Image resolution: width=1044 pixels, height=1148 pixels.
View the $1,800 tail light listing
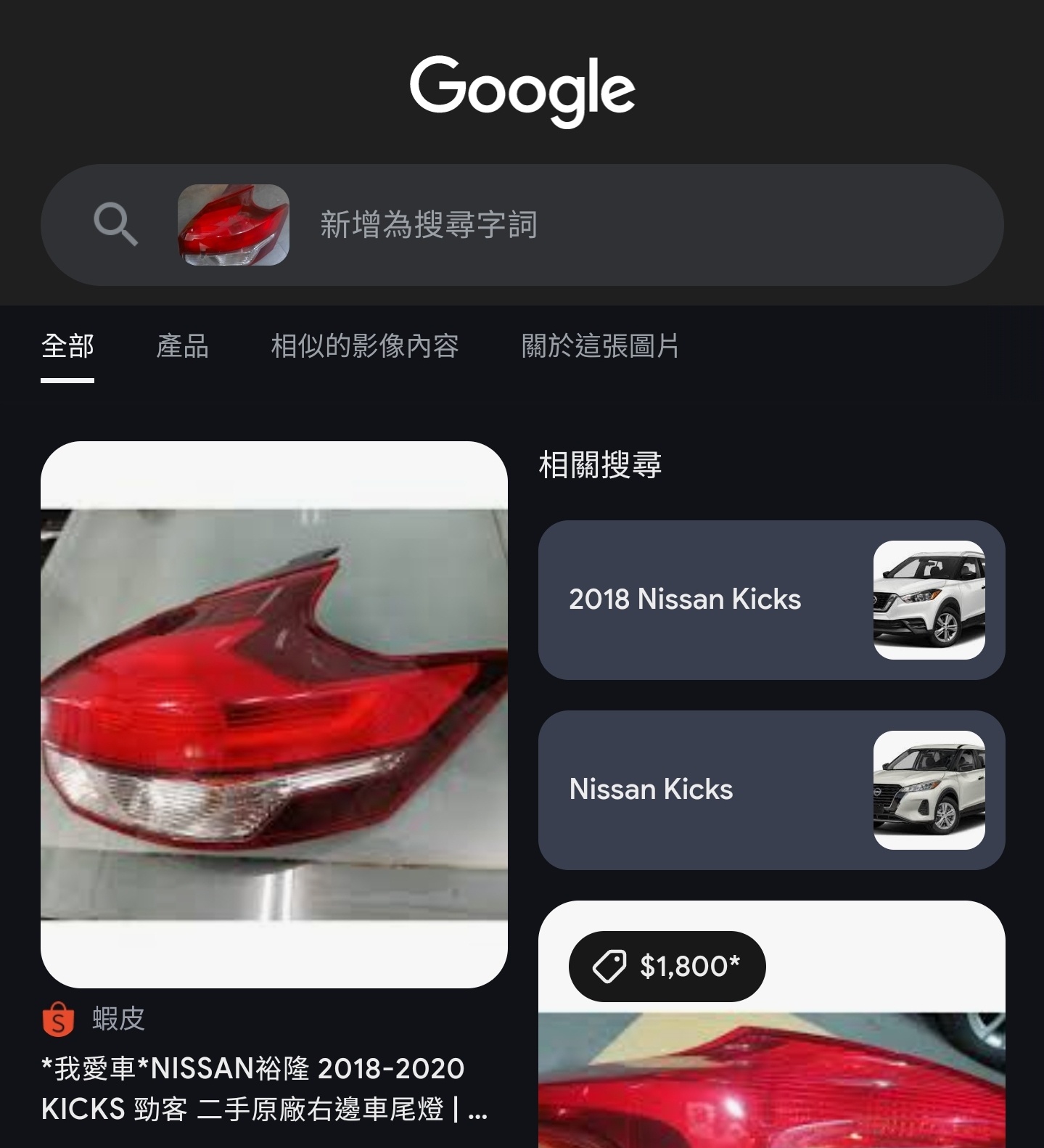click(x=771, y=1052)
